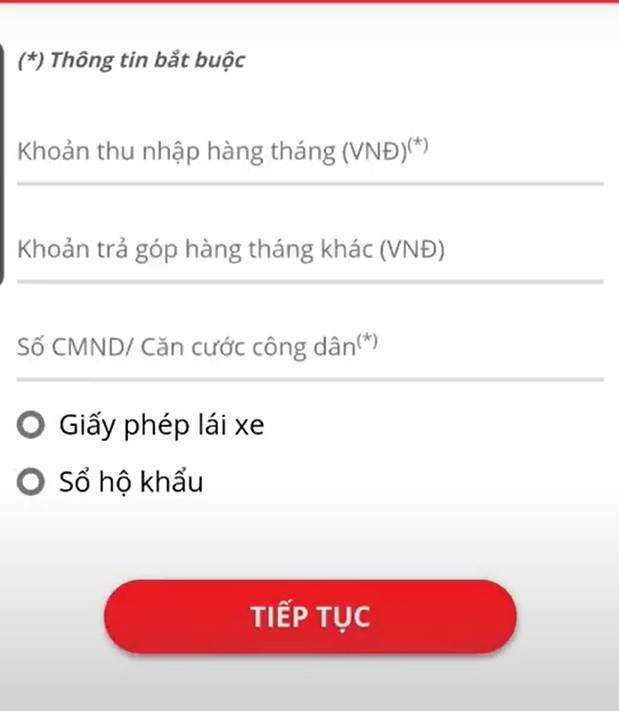The height and width of the screenshot is (711, 619).
Task: Choose the Sổ hộ khẩu radio option
Action: click(32, 483)
